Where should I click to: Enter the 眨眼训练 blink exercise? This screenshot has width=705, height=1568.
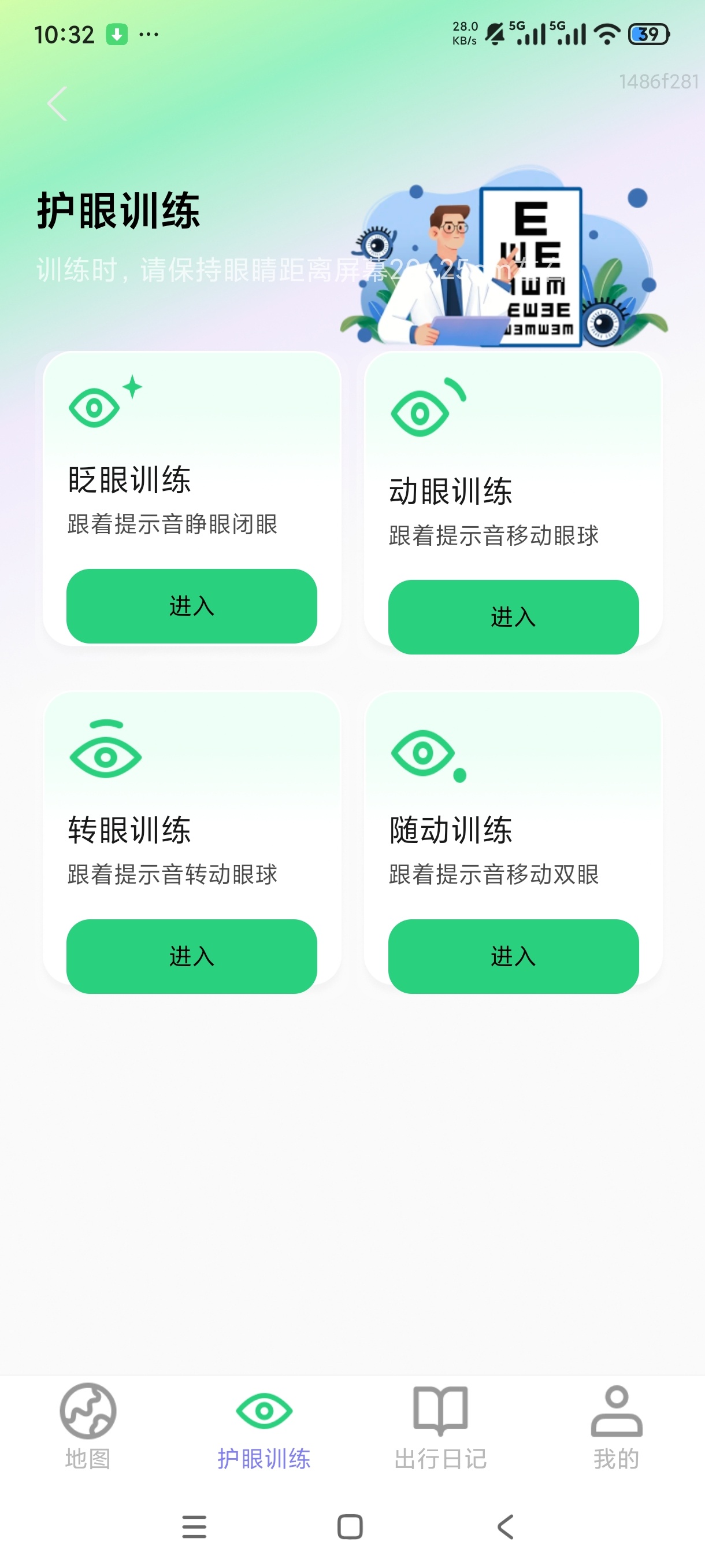[192, 606]
